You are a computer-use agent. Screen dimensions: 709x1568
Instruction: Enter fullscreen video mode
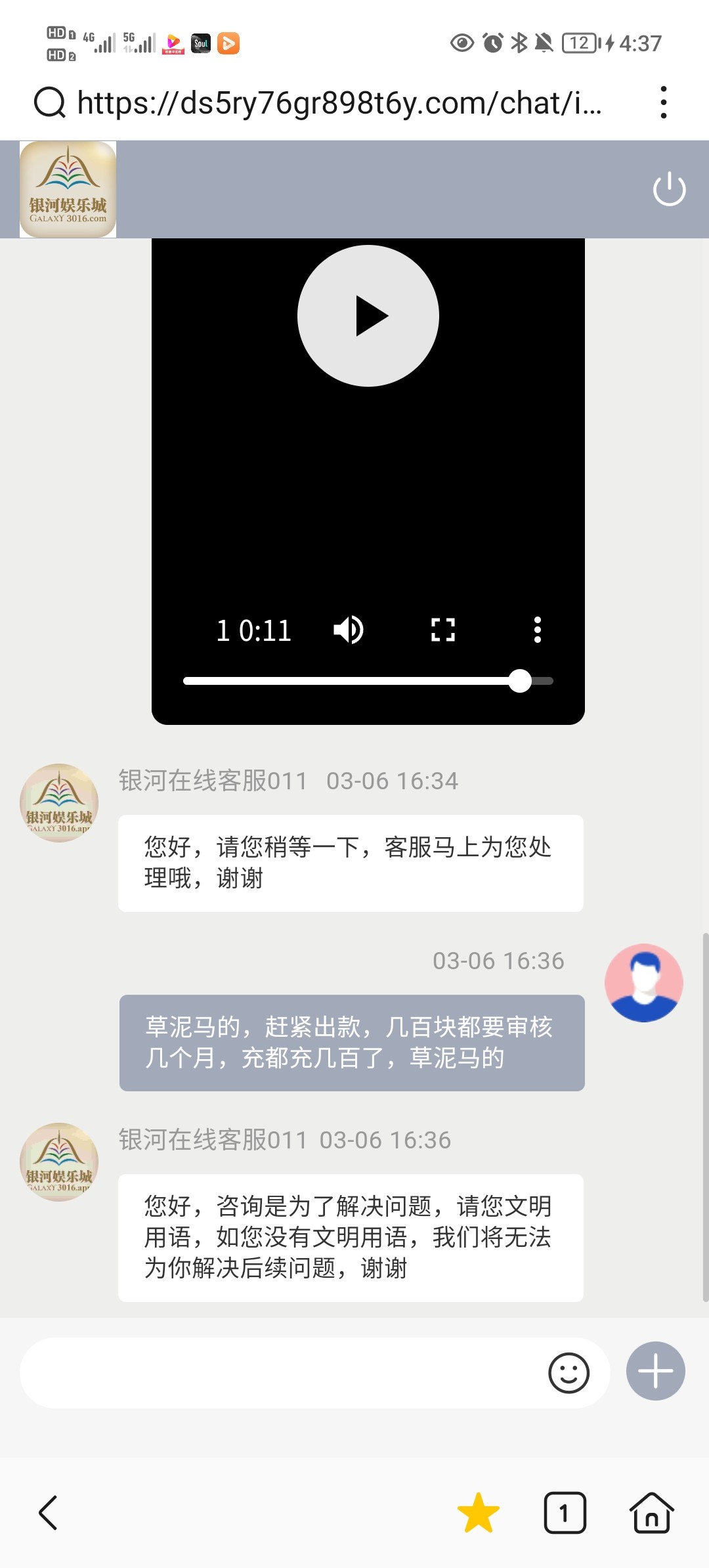point(442,630)
